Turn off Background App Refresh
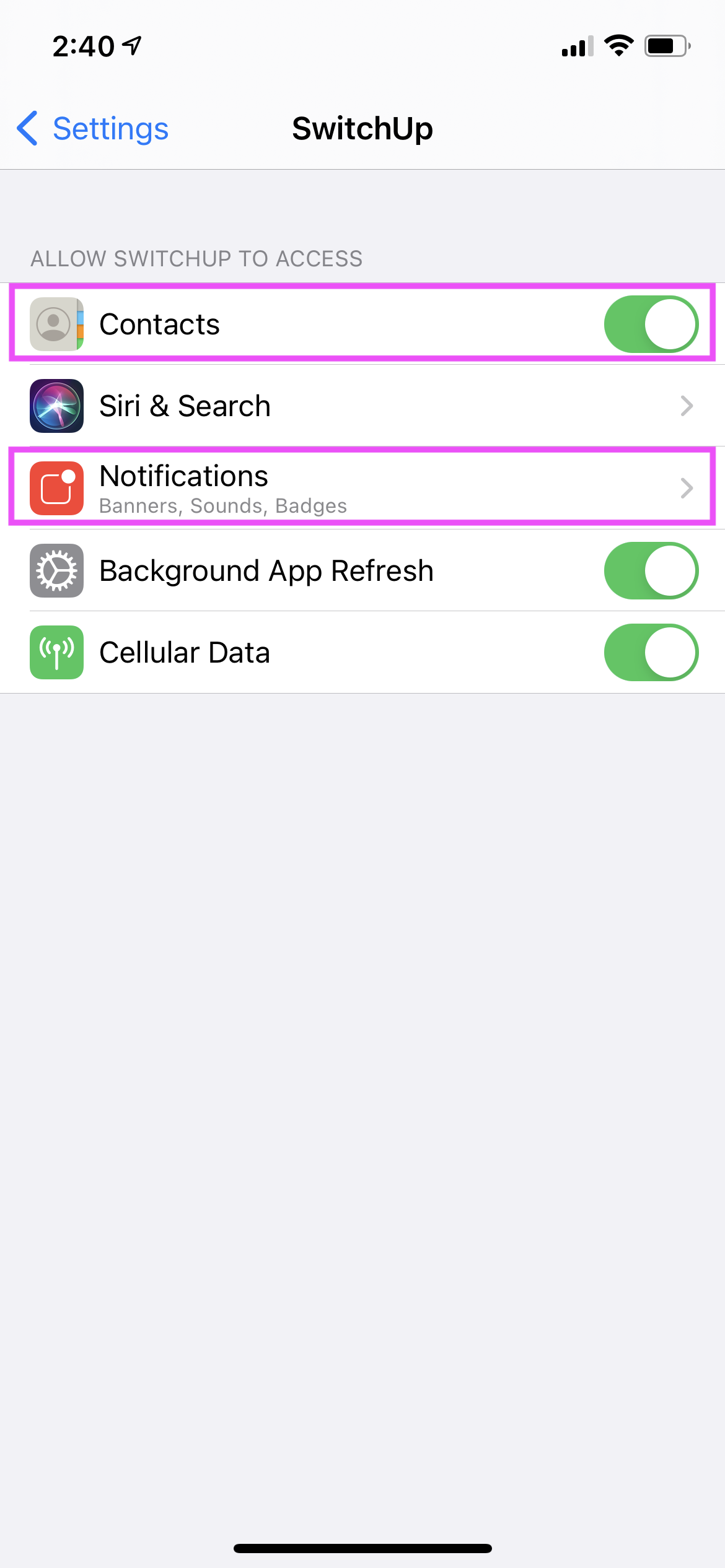This screenshot has width=725, height=1568. coord(651,571)
